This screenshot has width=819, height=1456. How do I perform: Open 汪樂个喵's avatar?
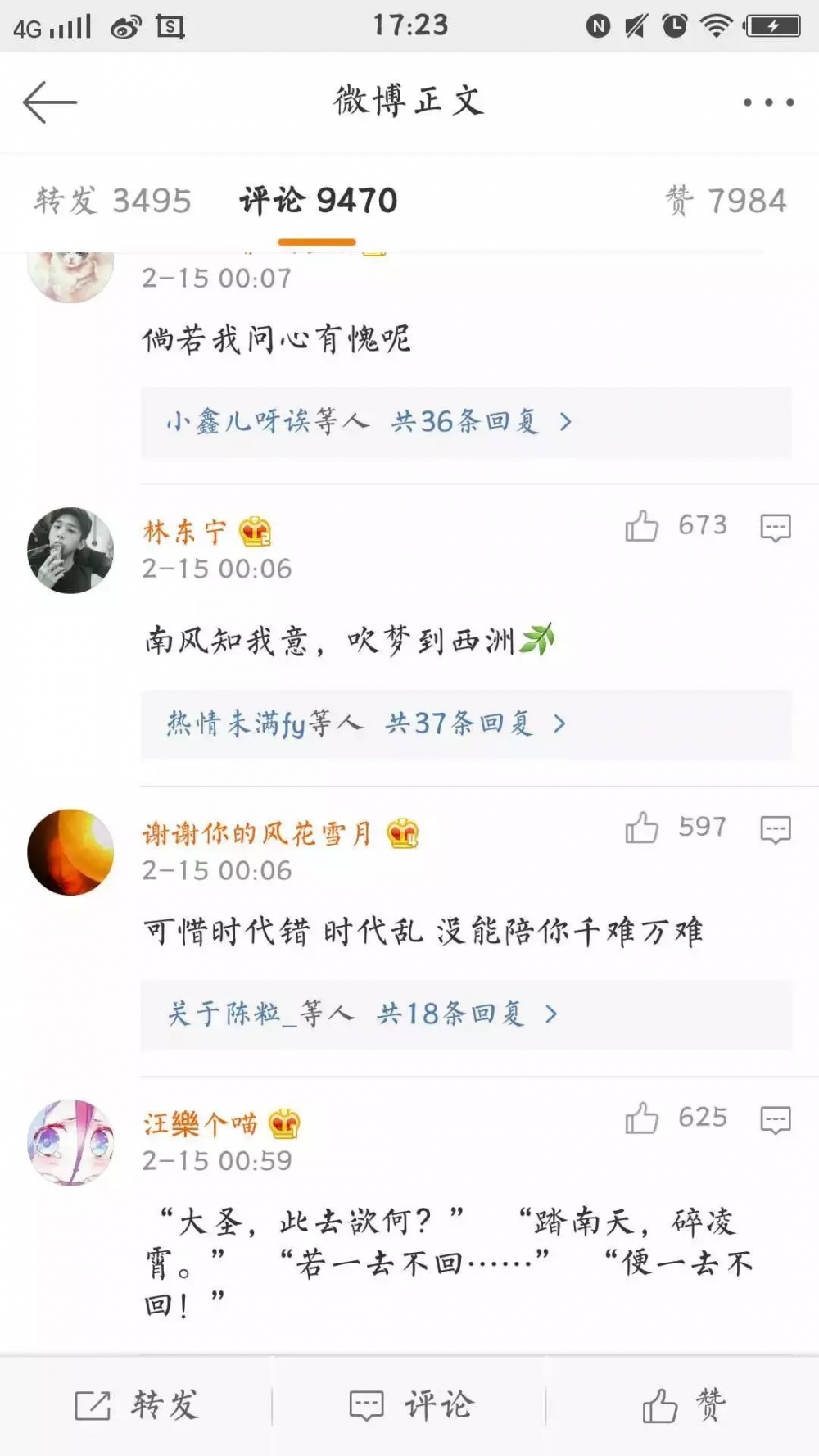70,1142
